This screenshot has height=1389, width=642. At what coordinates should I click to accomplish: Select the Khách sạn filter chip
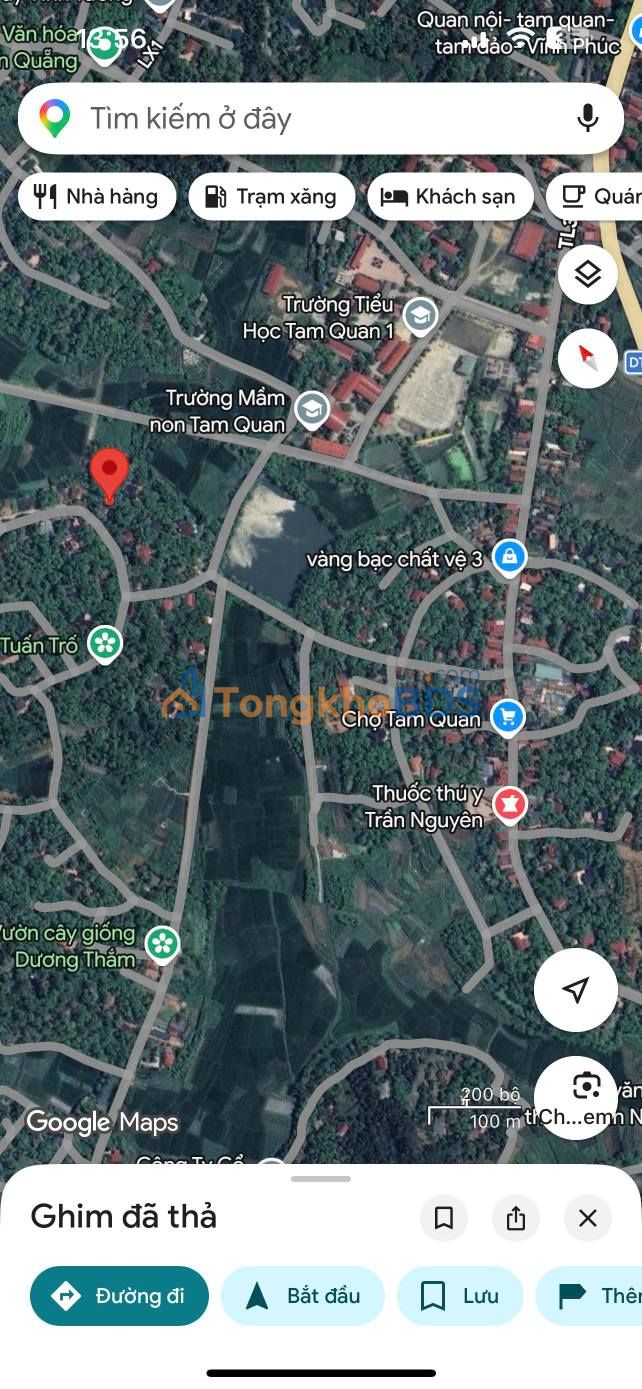449,196
